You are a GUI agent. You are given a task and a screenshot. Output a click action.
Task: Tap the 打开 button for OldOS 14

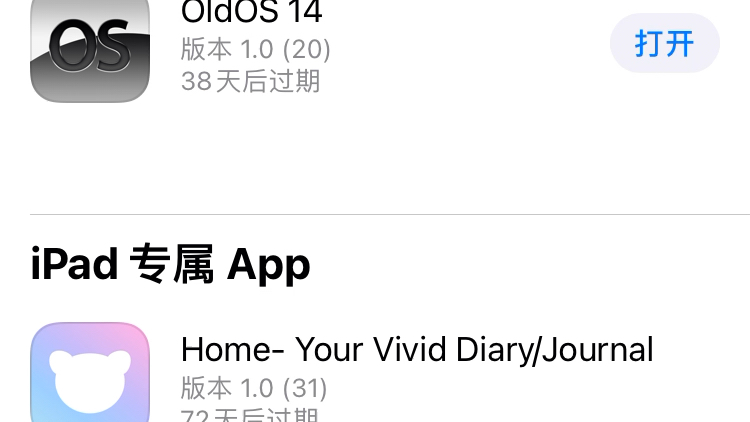point(664,44)
